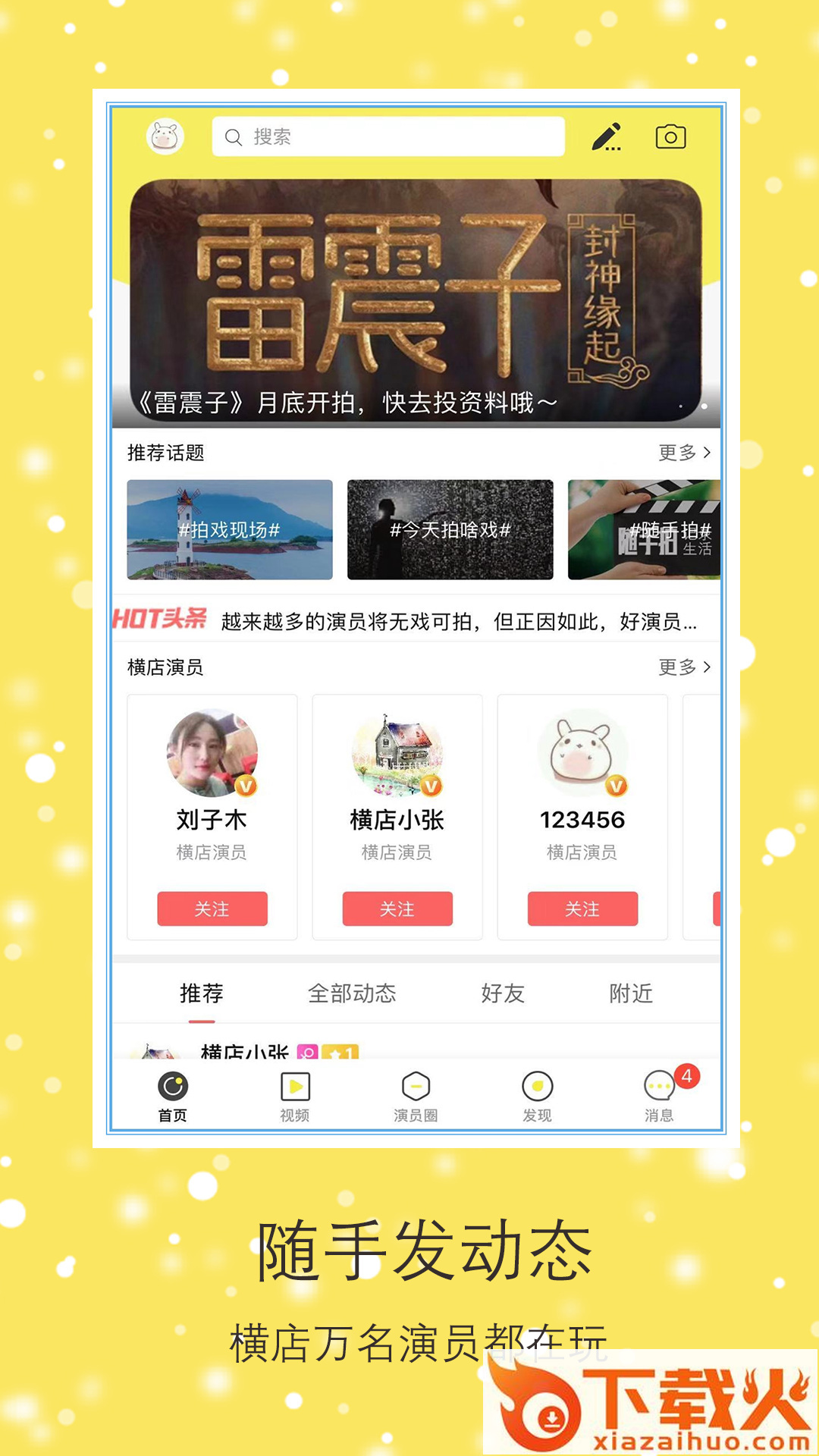This screenshot has height=1456, width=819.
Task: Select the 首页 home icon
Action: 173,1087
